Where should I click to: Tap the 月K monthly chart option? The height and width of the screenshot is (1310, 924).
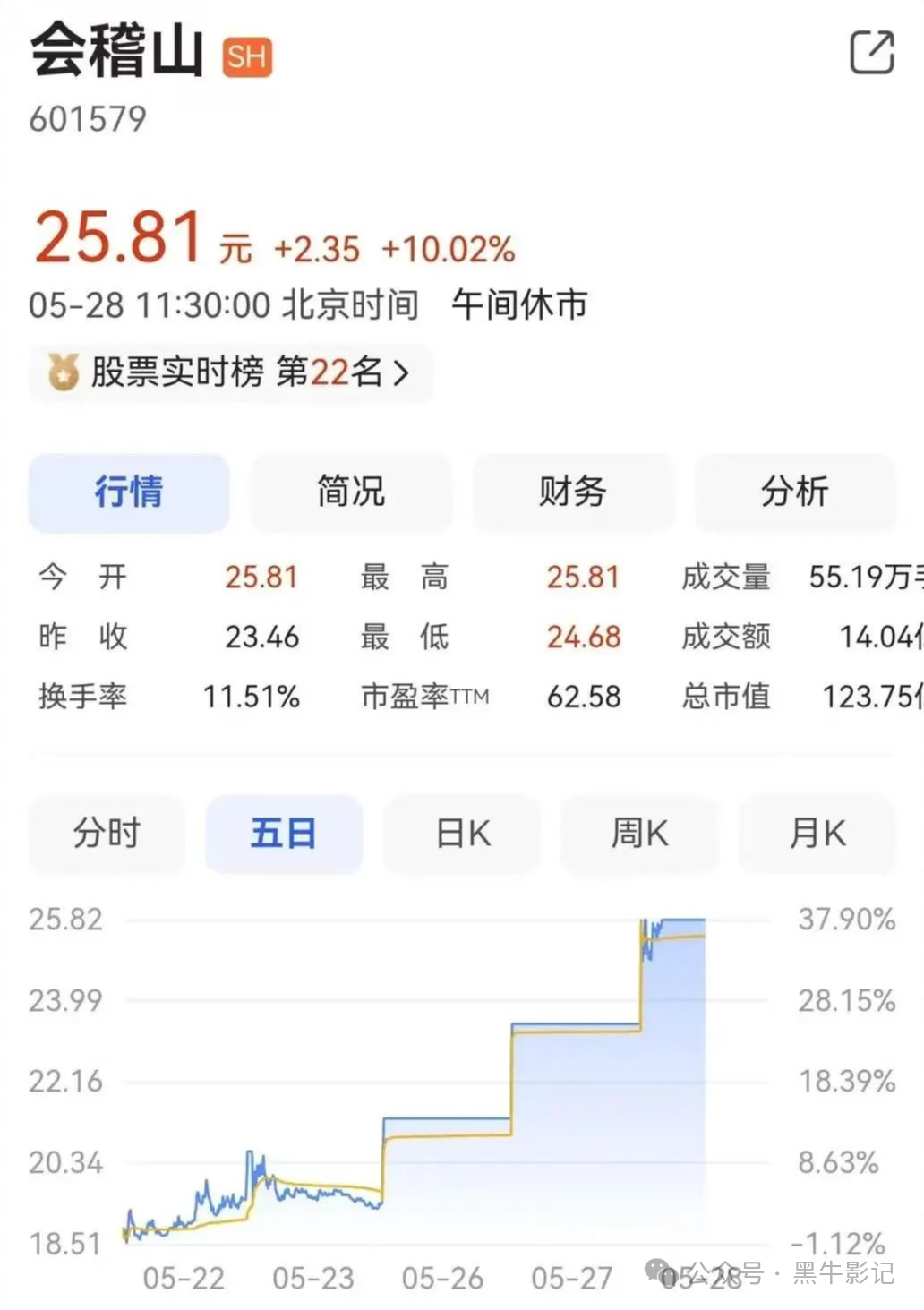point(817,834)
